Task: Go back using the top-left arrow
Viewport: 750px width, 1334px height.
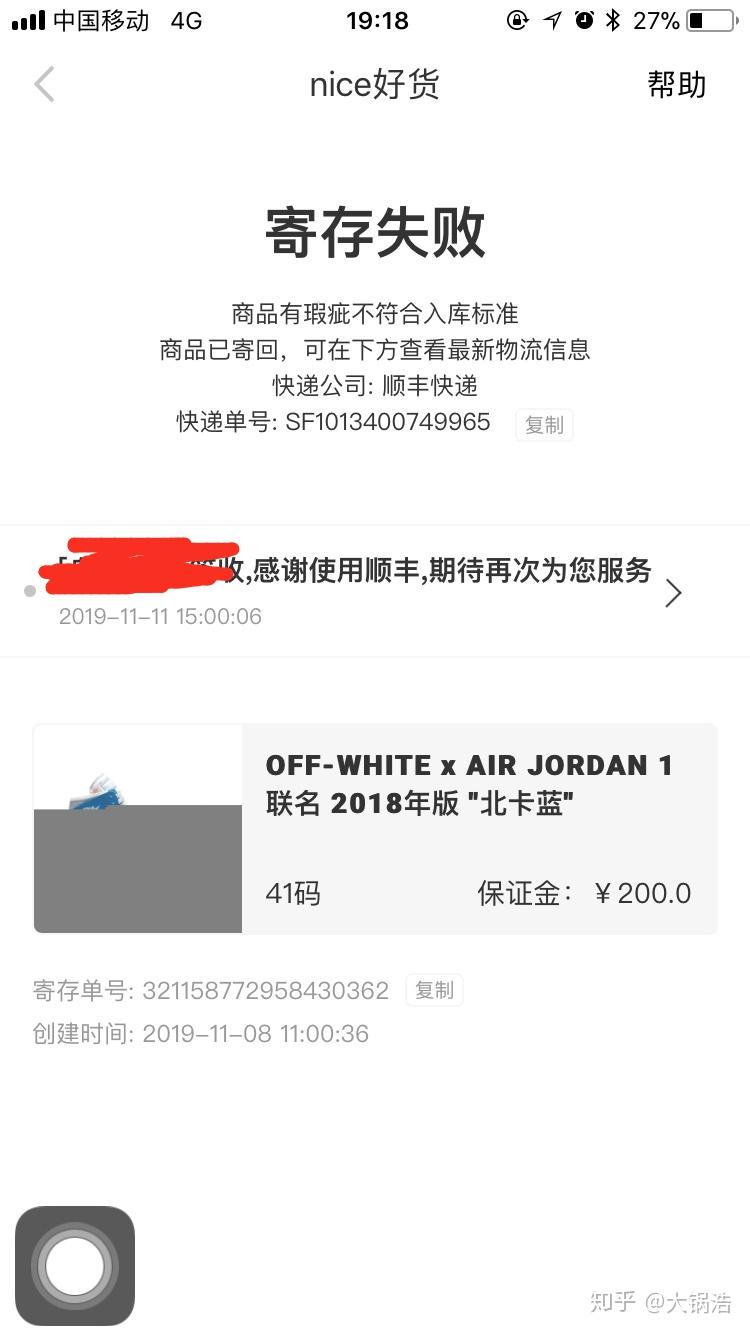Action: point(44,85)
